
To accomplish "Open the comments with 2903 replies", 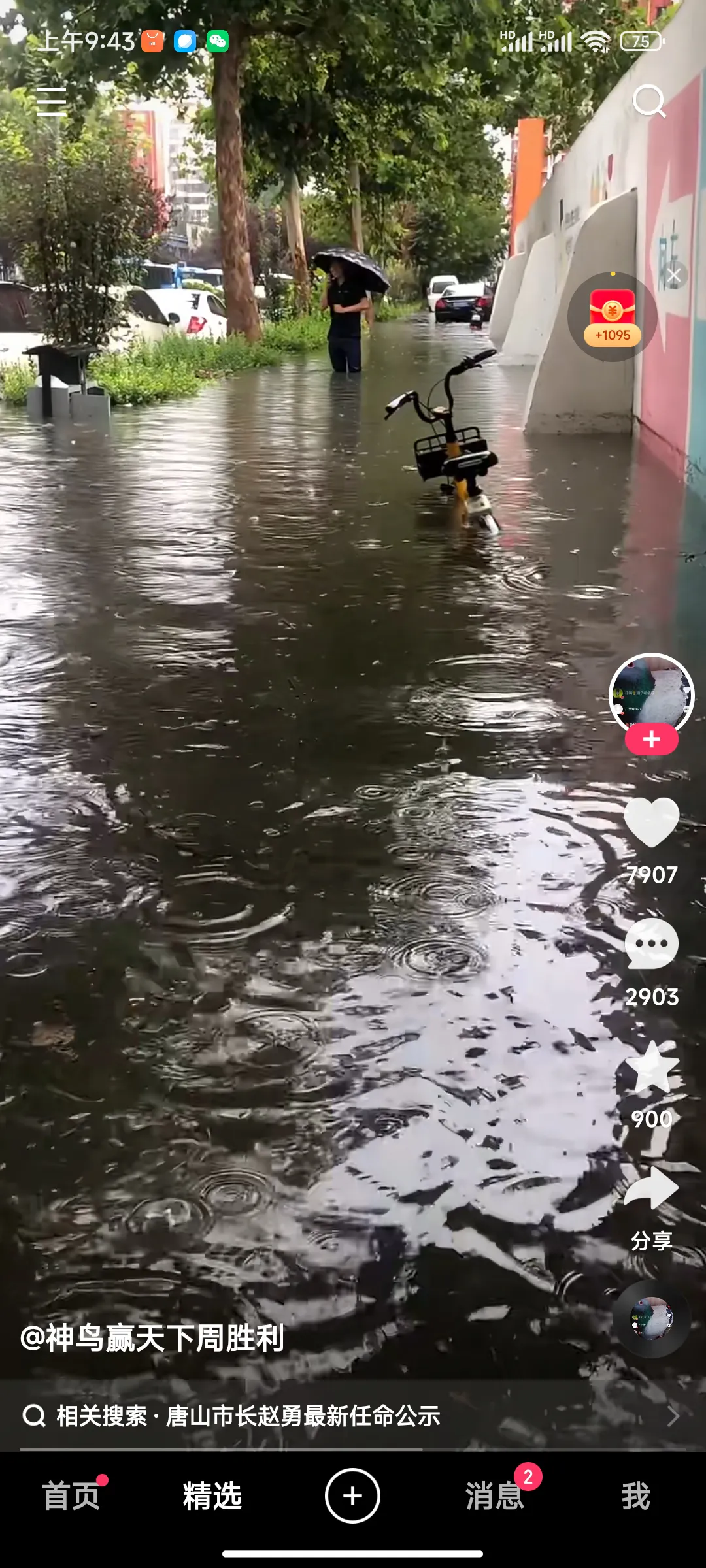I will point(651,945).
